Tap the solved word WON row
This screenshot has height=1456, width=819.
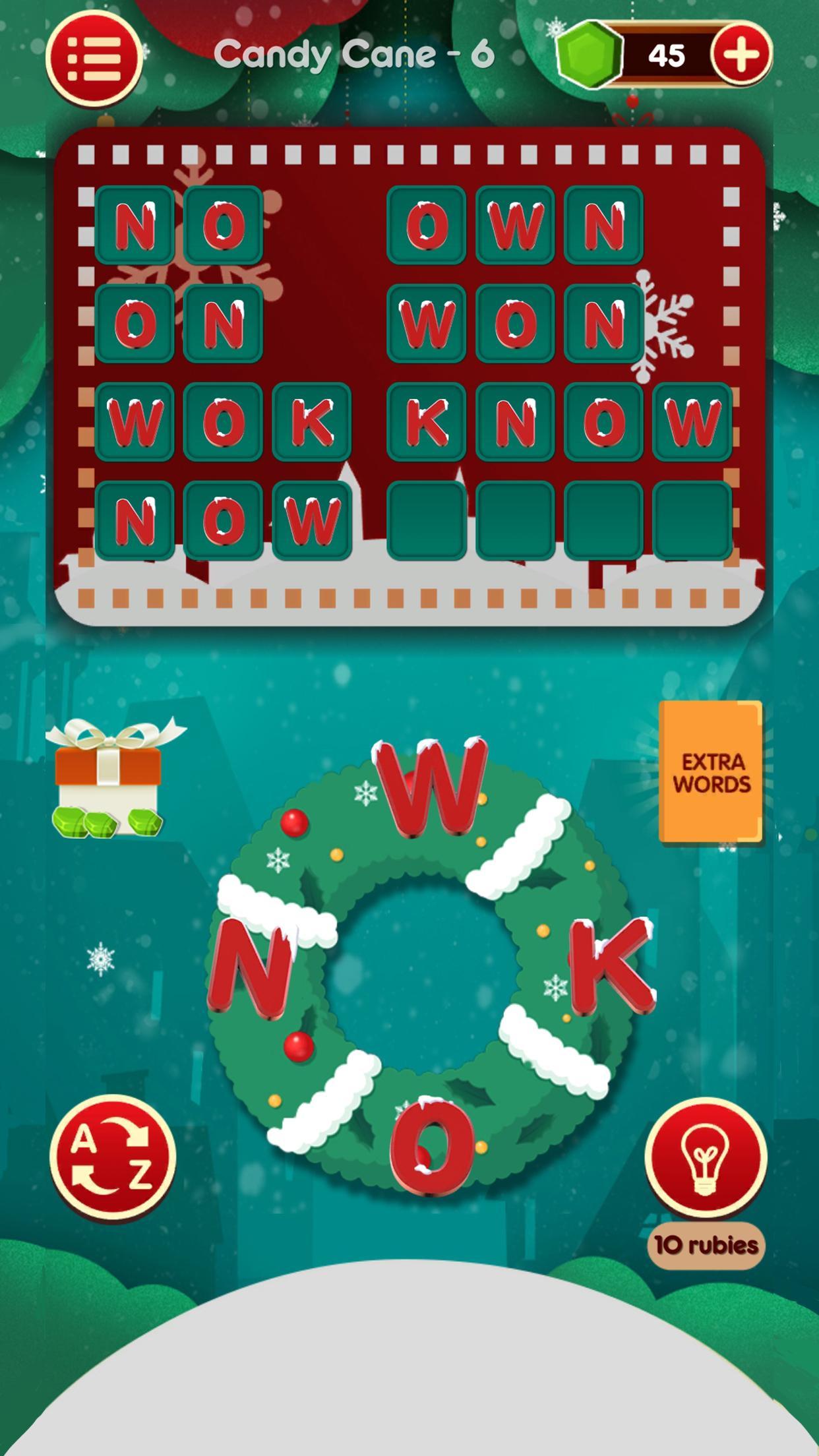514,324
